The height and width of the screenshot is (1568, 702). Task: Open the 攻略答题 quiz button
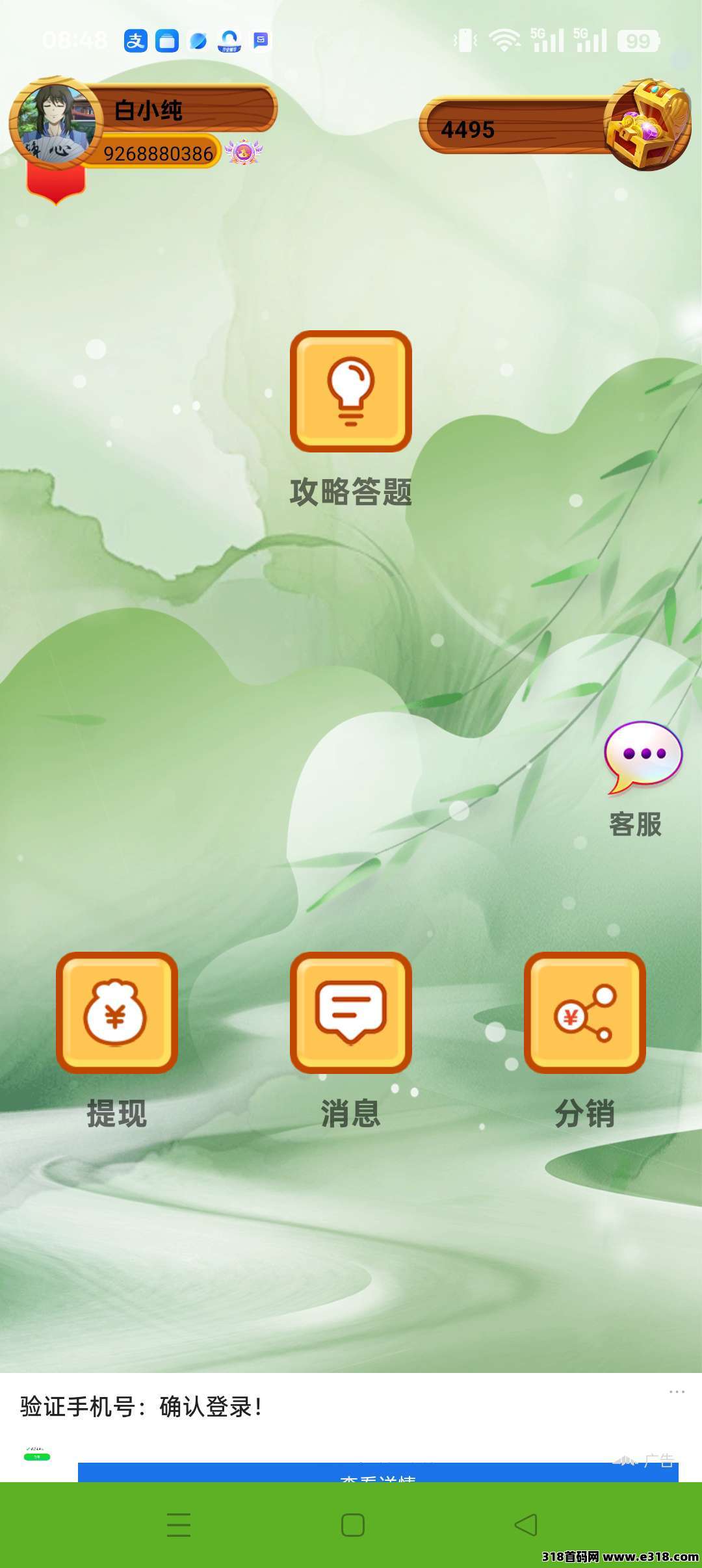pyautogui.click(x=350, y=391)
